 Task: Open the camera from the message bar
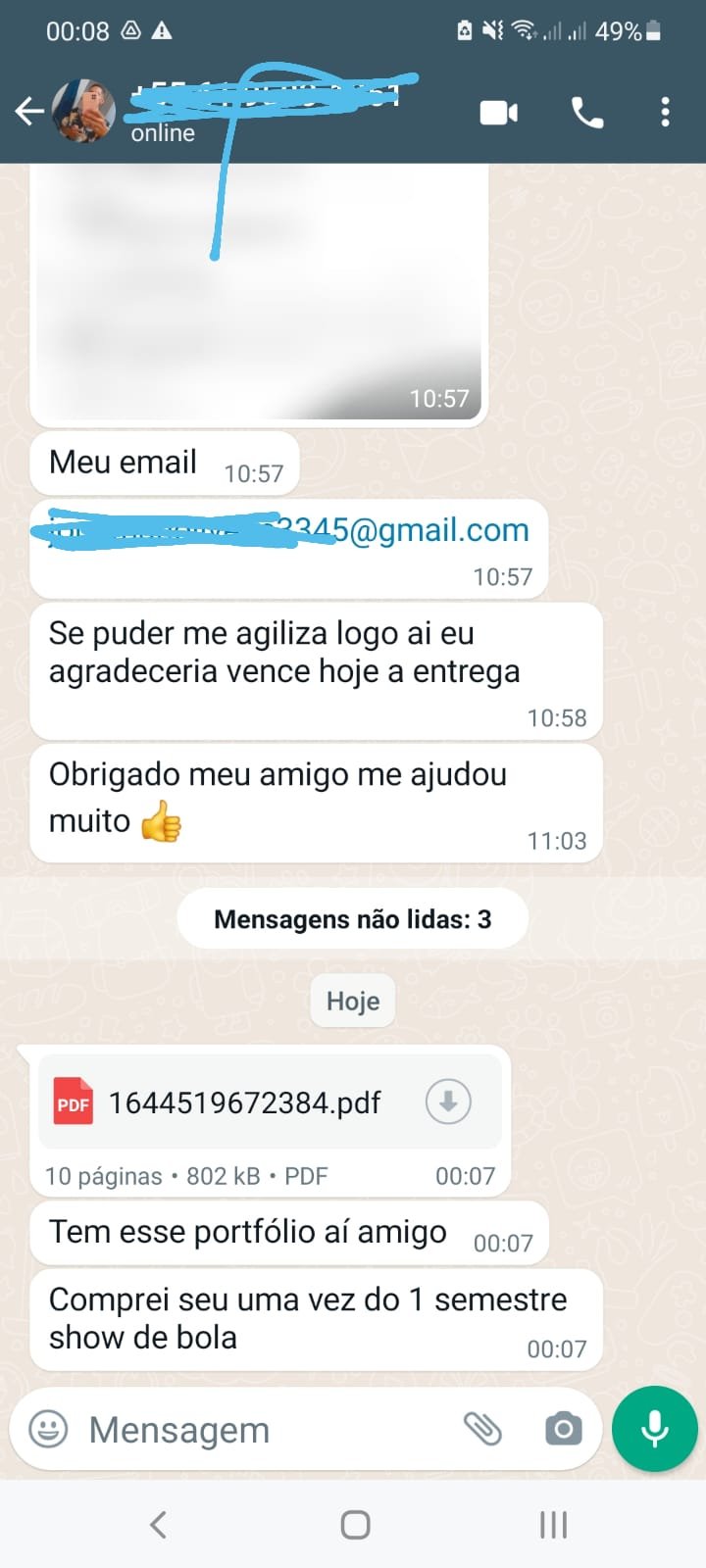pyautogui.click(x=563, y=1429)
